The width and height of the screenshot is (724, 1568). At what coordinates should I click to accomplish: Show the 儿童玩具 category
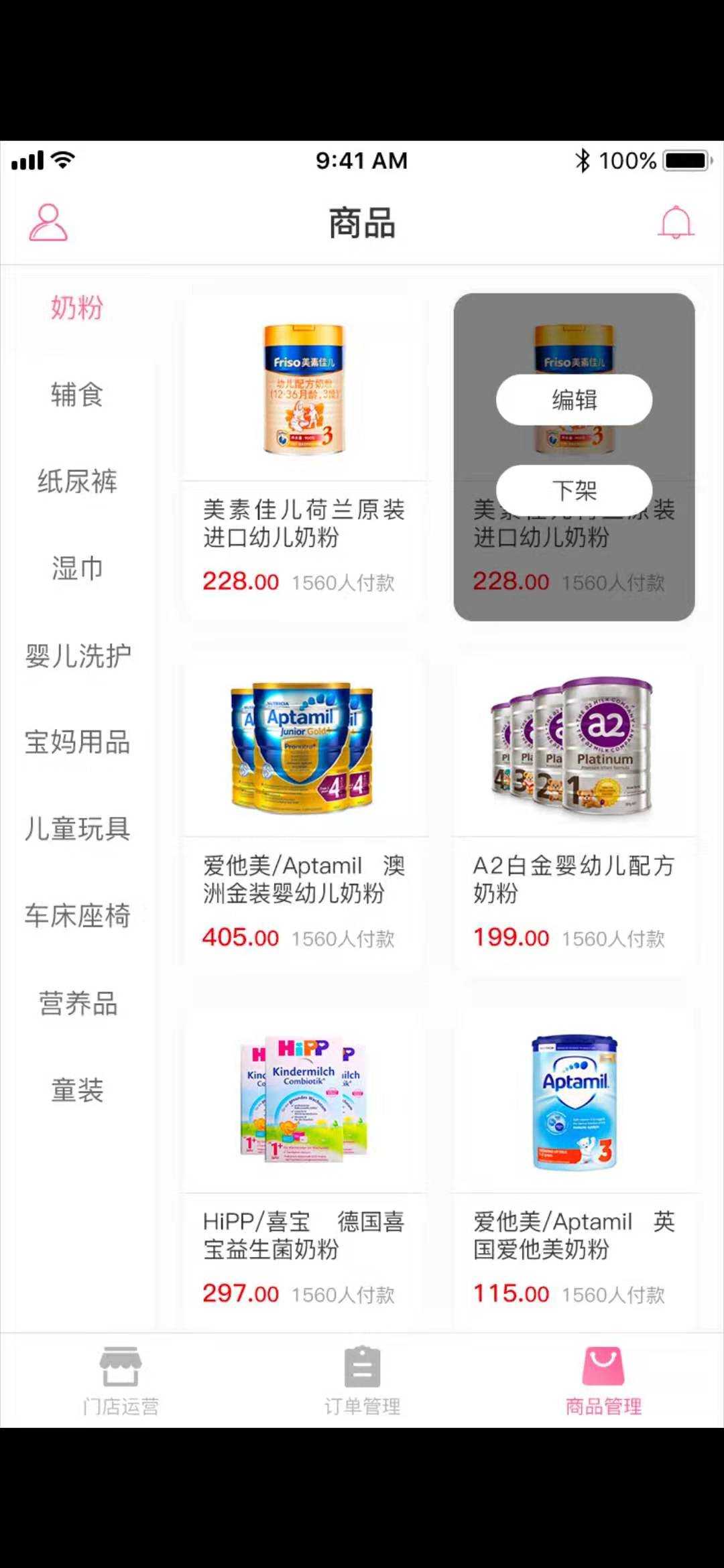click(x=77, y=829)
